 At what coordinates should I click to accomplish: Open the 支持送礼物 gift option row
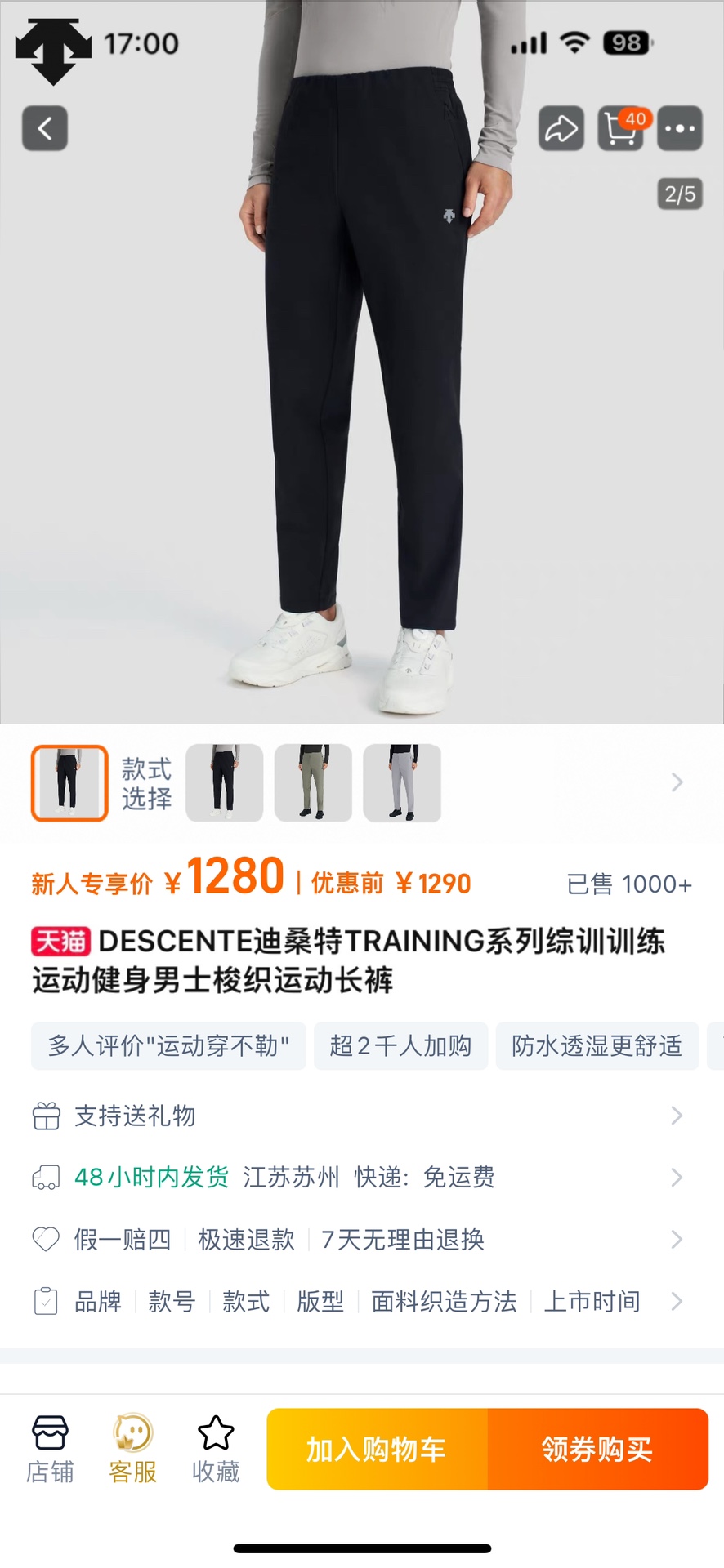click(360, 1116)
